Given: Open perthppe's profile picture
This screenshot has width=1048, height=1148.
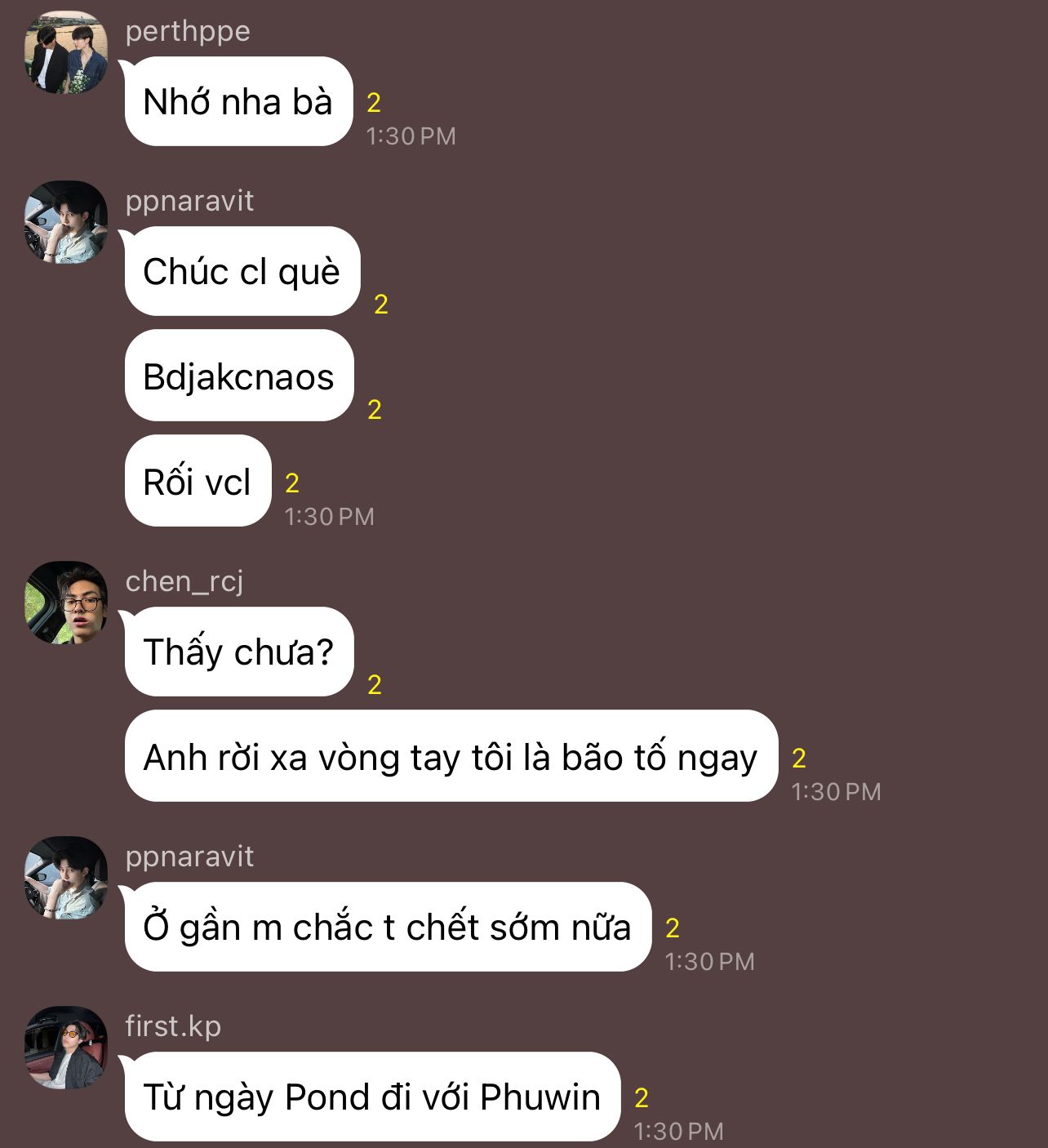Looking at the screenshot, I should [66, 52].
